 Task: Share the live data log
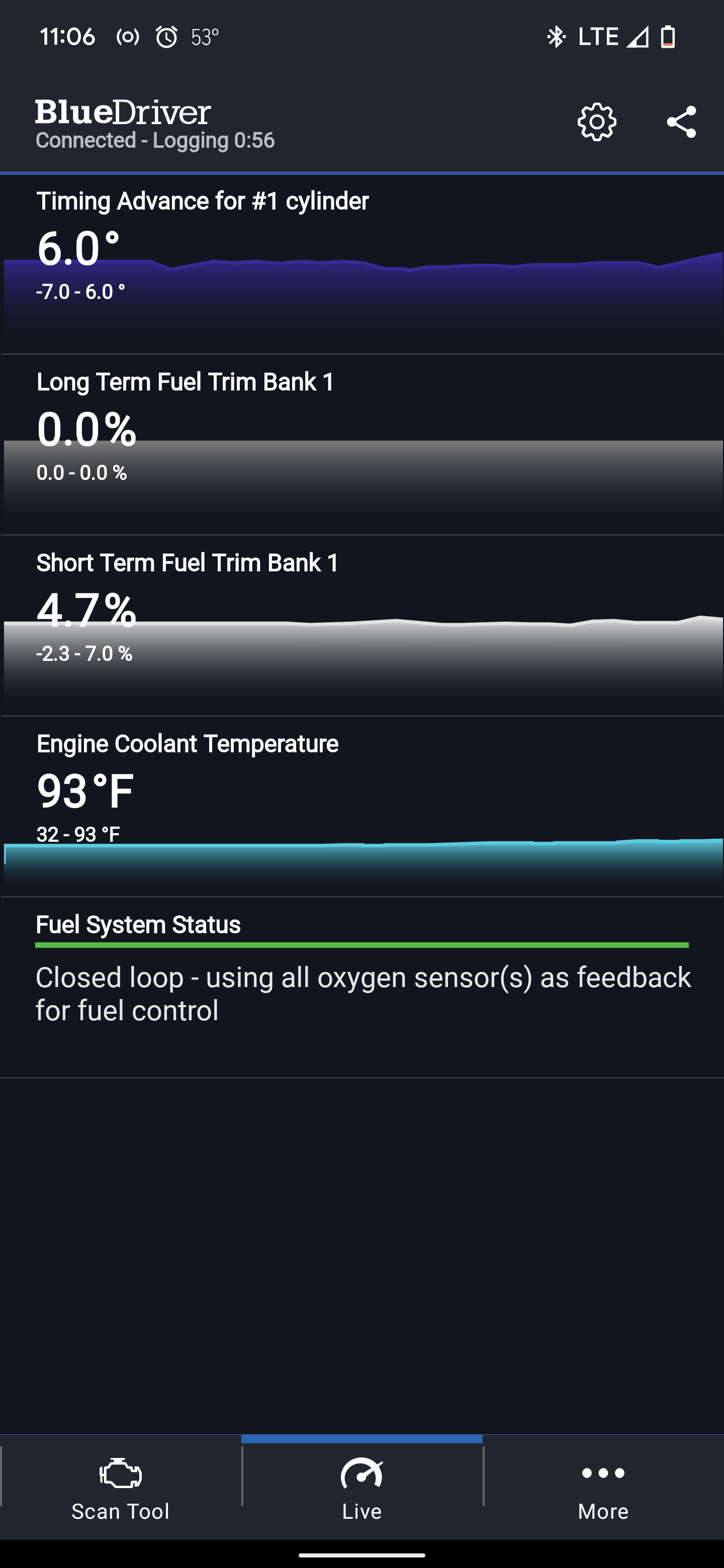click(x=681, y=122)
